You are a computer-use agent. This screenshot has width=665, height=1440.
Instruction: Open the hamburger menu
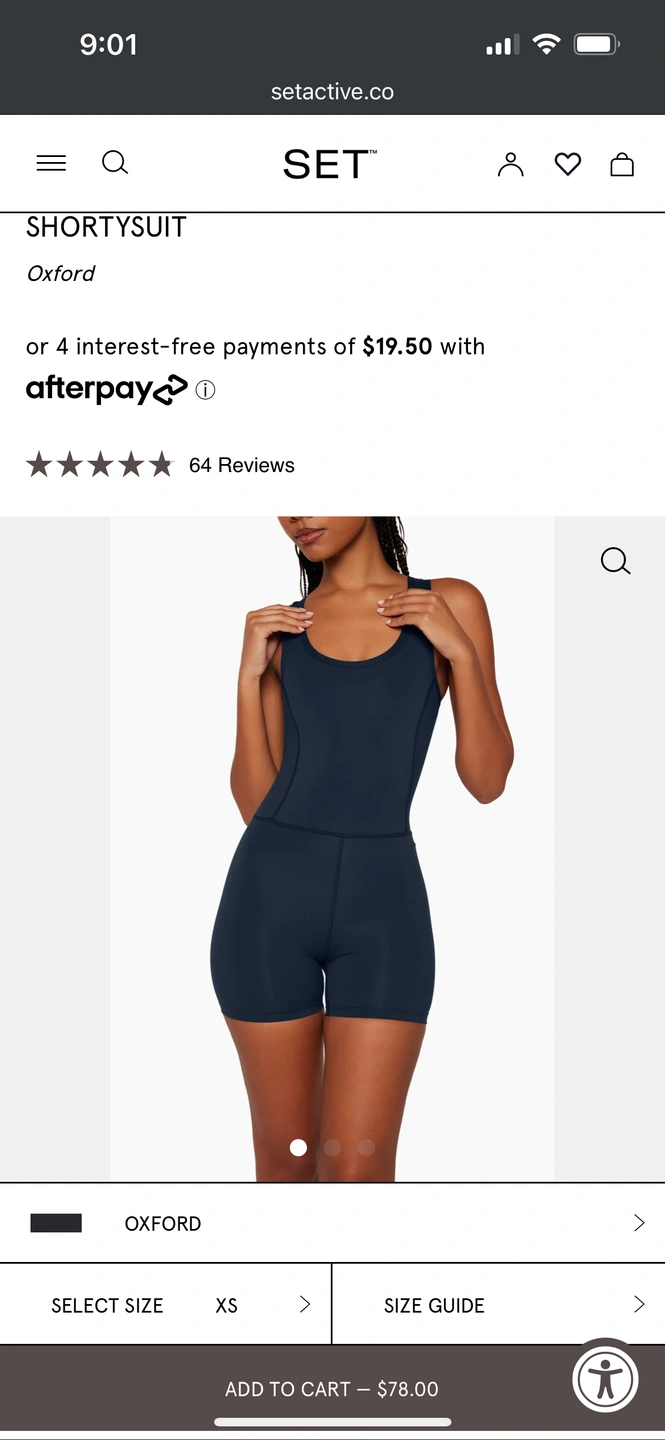coord(51,163)
